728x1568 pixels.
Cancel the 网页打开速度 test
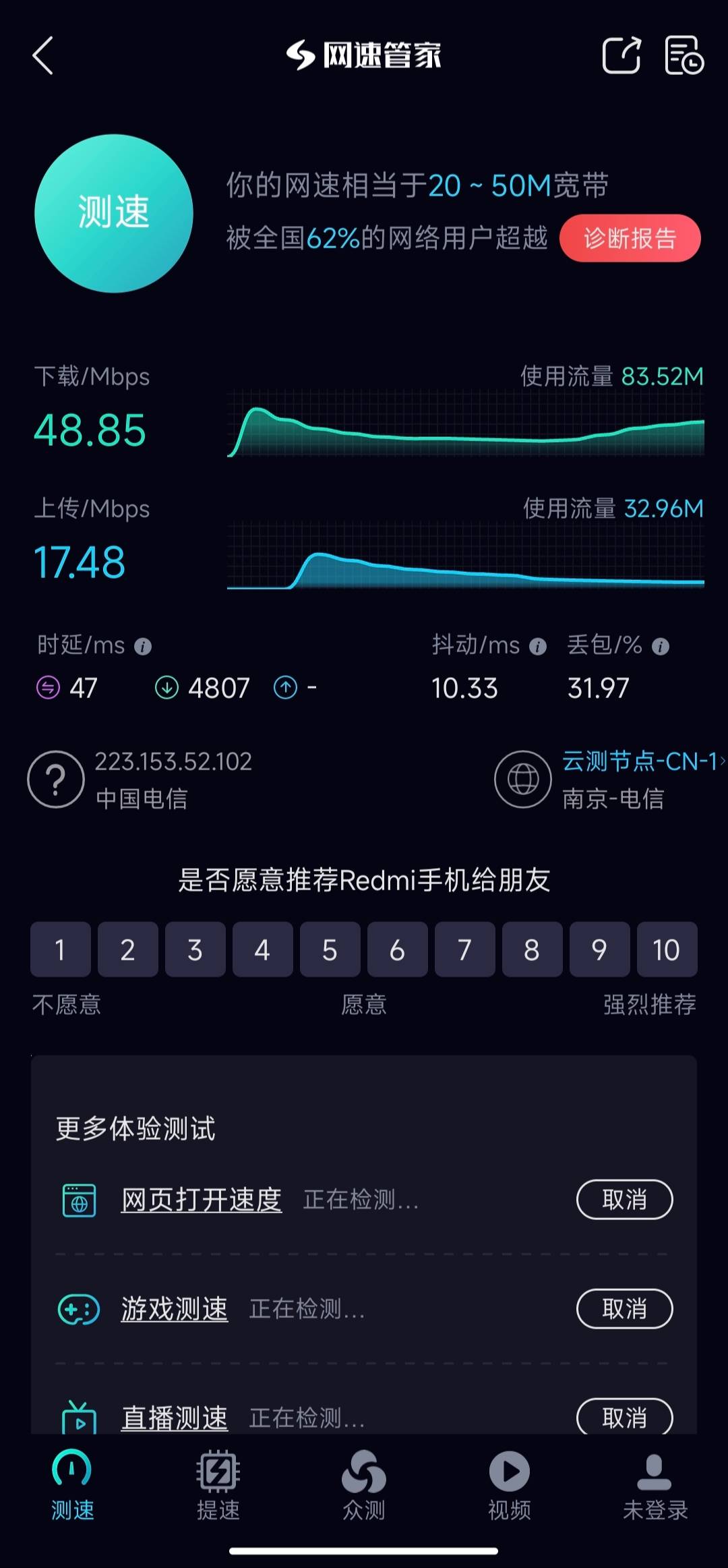(x=624, y=1200)
